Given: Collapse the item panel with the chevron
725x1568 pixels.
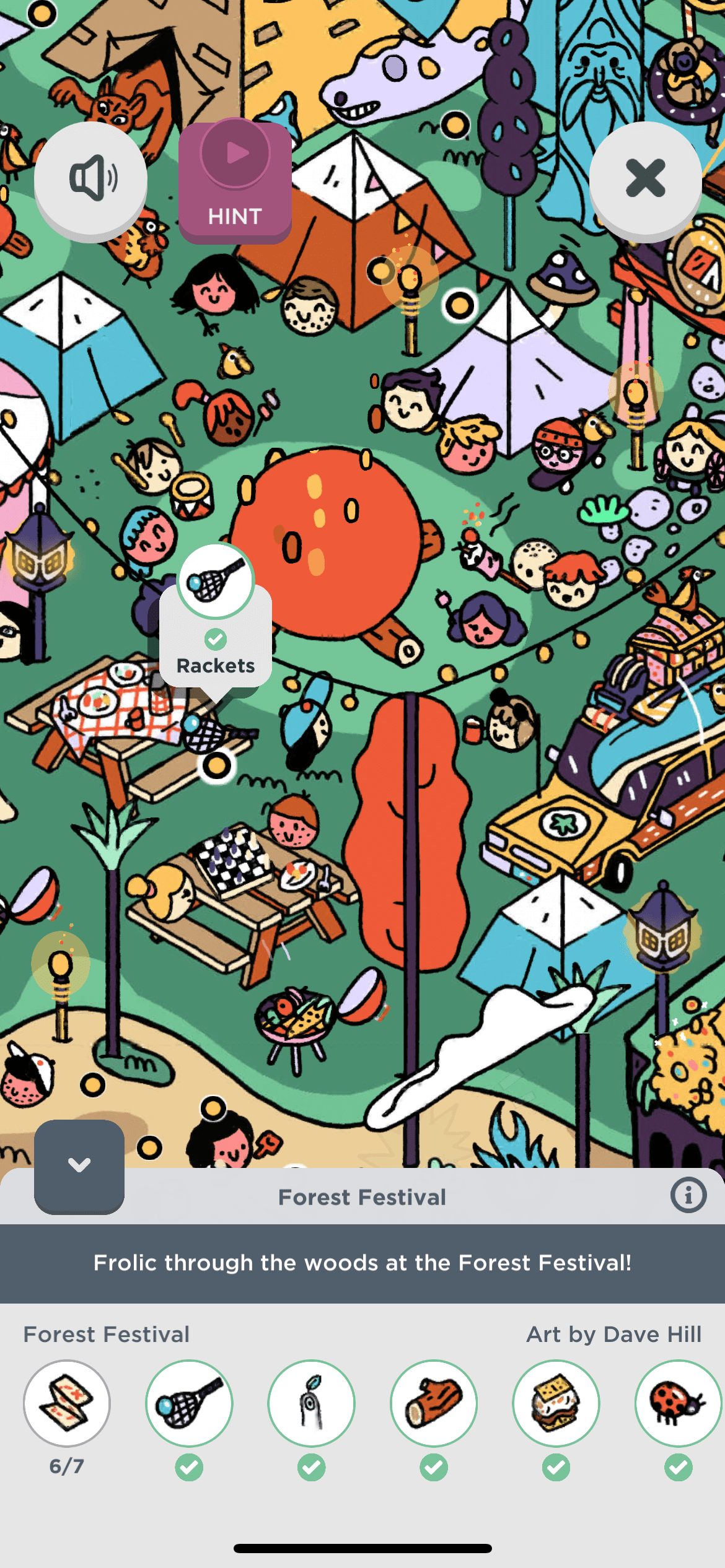Looking at the screenshot, I should tap(79, 1165).
